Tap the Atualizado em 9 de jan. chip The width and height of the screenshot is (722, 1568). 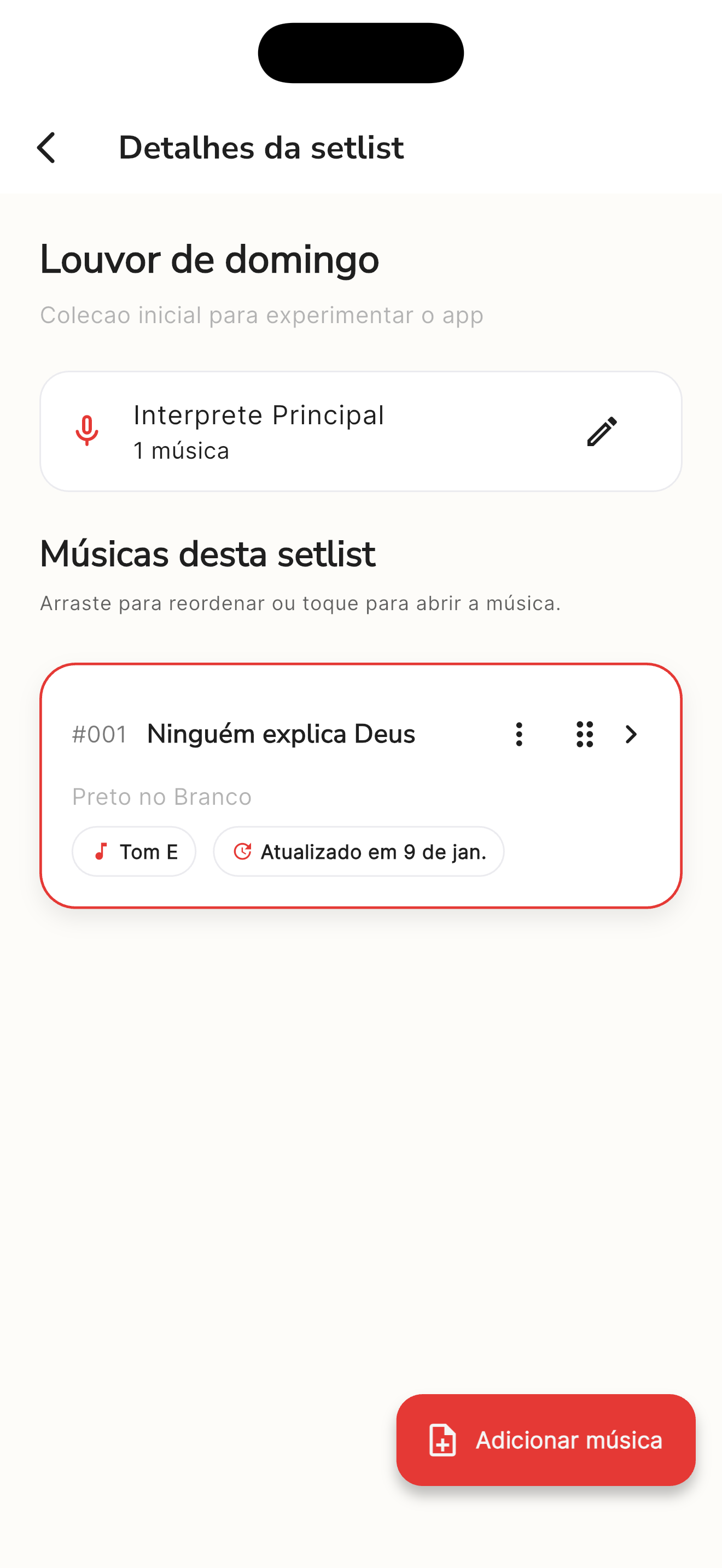[x=358, y=852]
